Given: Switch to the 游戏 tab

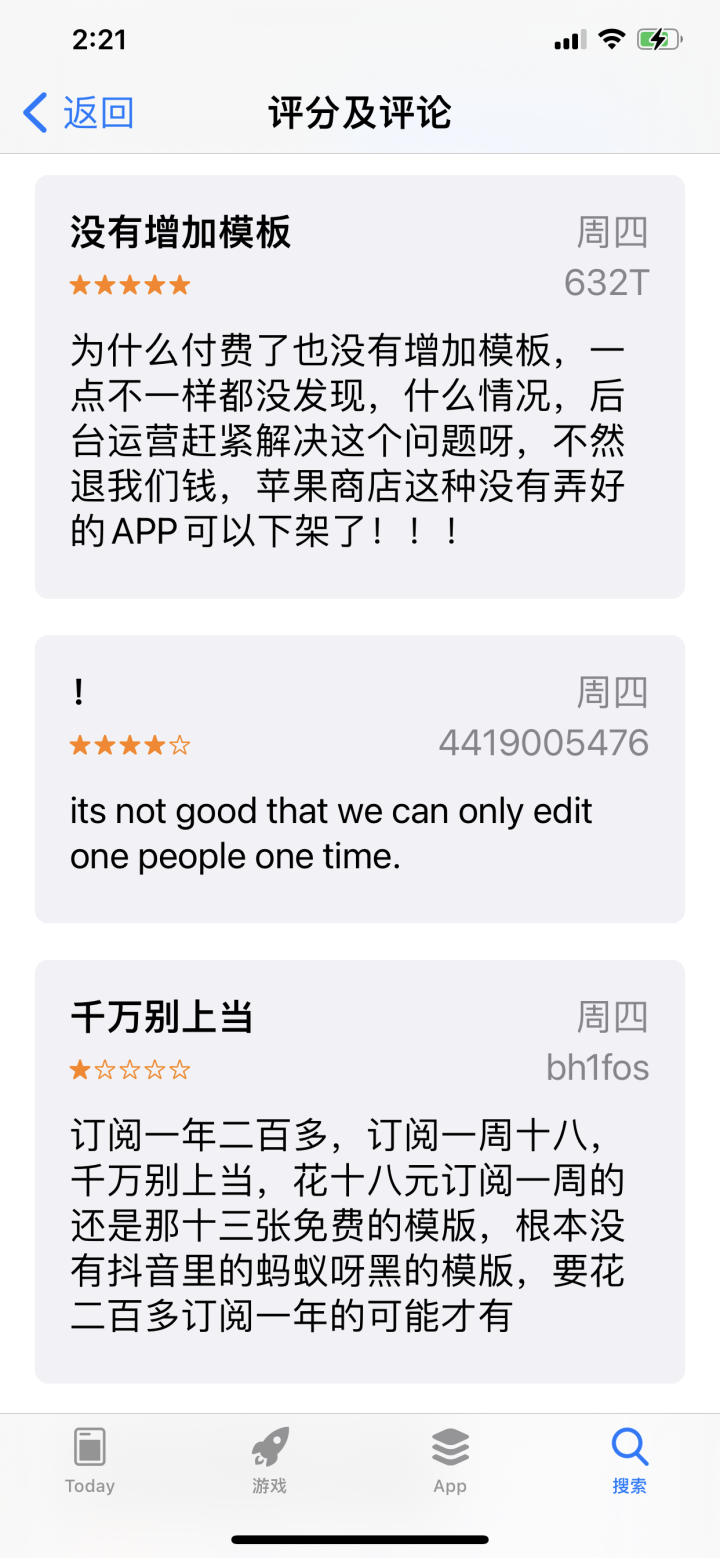Looking at the screenshot, I should point(269,1458).
